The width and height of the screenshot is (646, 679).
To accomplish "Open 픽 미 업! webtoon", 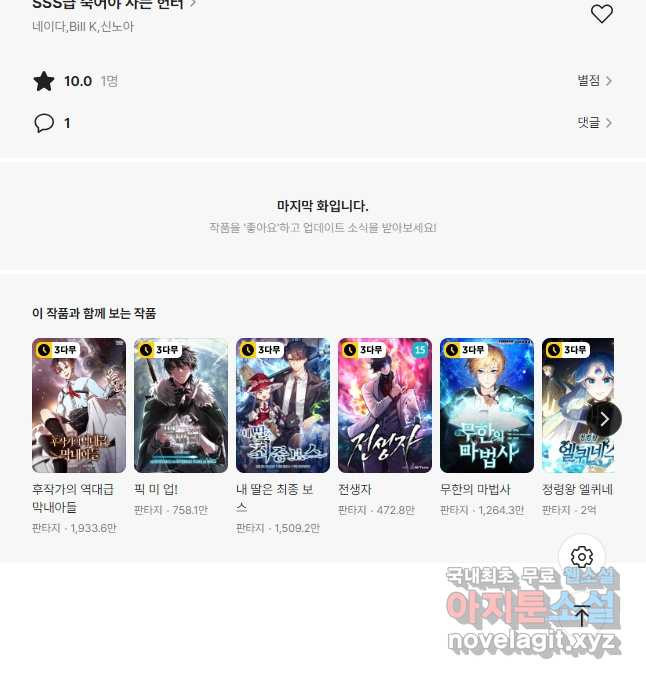I will point(181,405).
